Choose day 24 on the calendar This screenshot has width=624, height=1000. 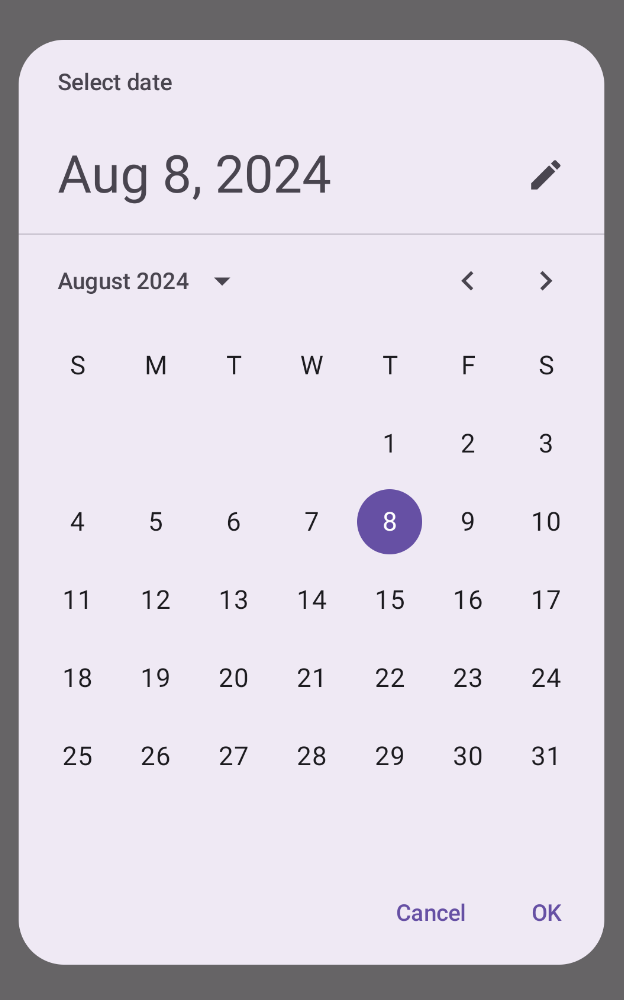coord(545,678)
